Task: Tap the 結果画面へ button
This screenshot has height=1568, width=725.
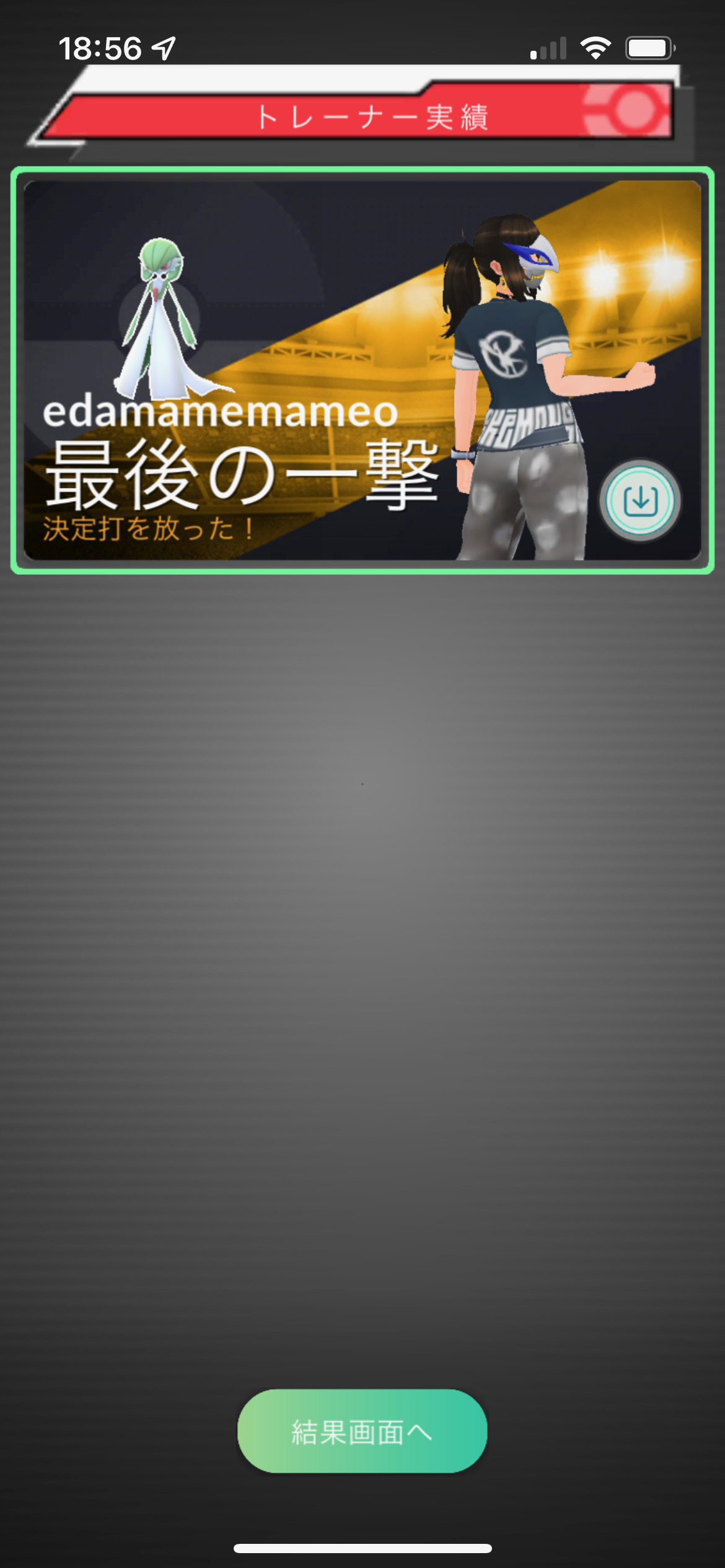Action: (362, 1432)
